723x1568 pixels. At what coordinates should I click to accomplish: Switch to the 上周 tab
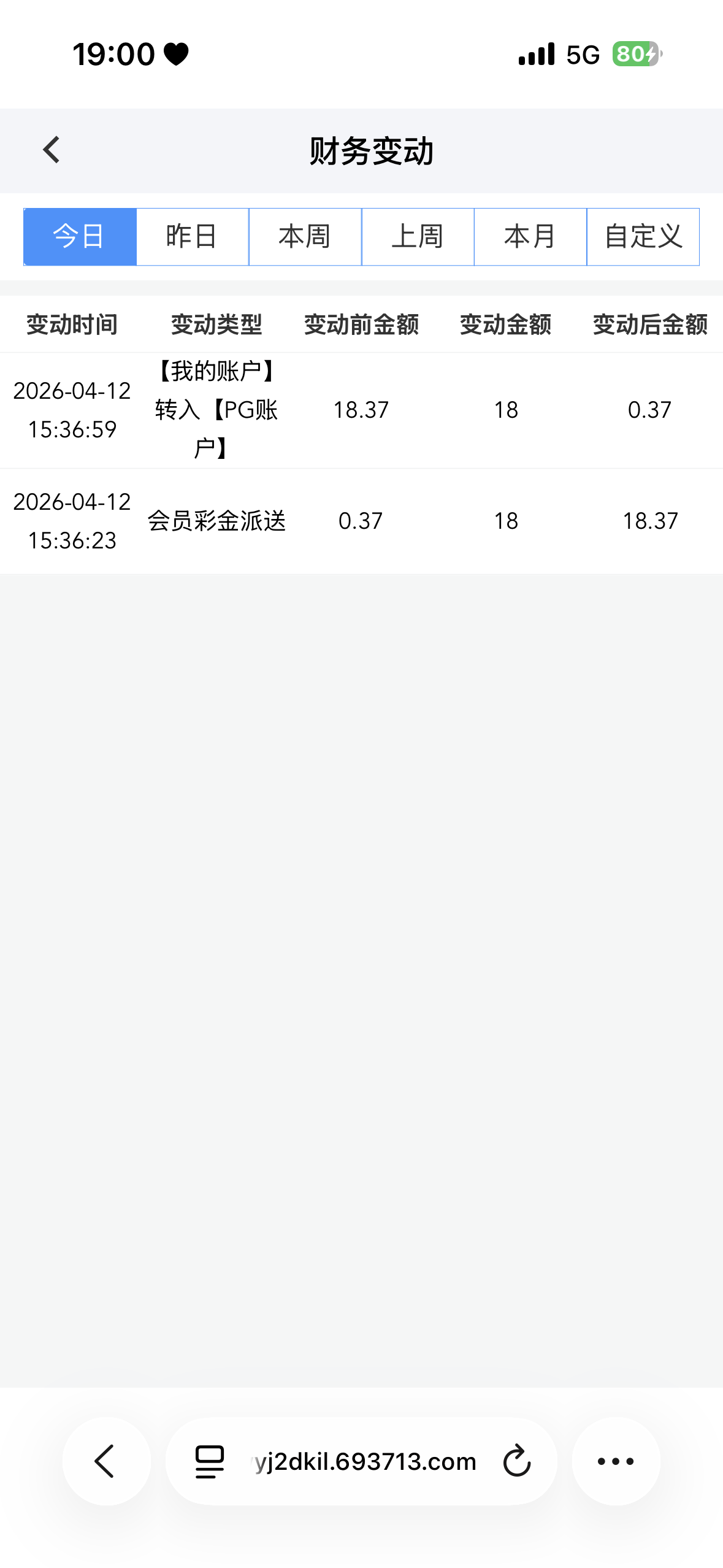click(418, 237)
